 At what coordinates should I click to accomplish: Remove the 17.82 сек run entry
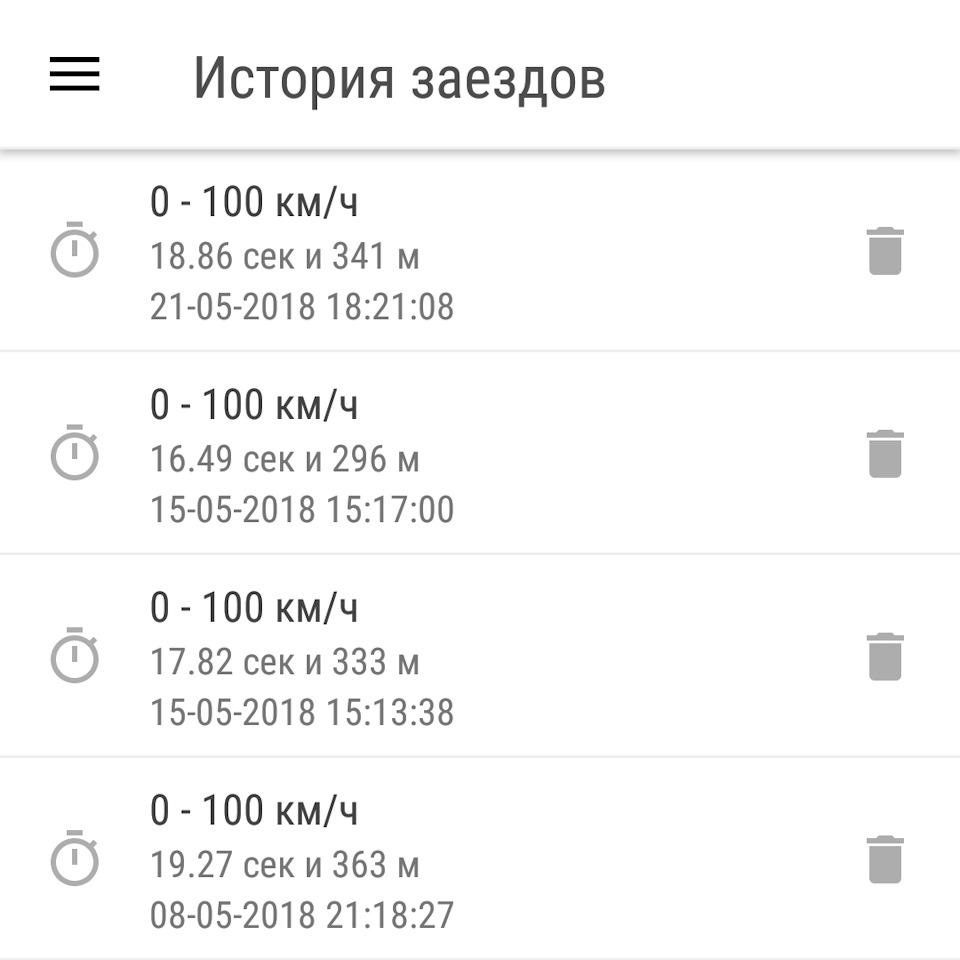coord(885,657)
